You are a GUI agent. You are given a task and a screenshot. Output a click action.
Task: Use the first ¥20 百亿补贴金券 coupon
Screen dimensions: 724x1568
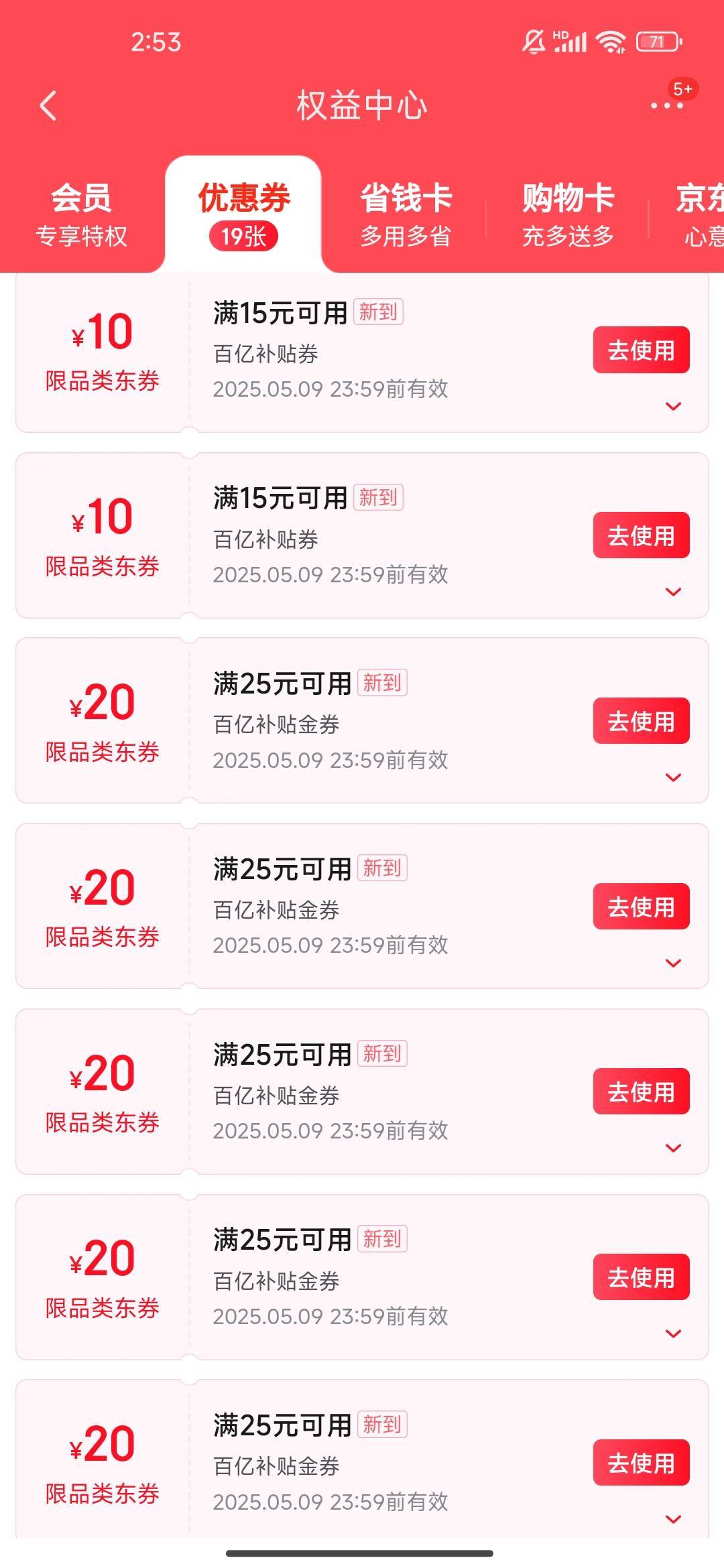click(641, 721)
